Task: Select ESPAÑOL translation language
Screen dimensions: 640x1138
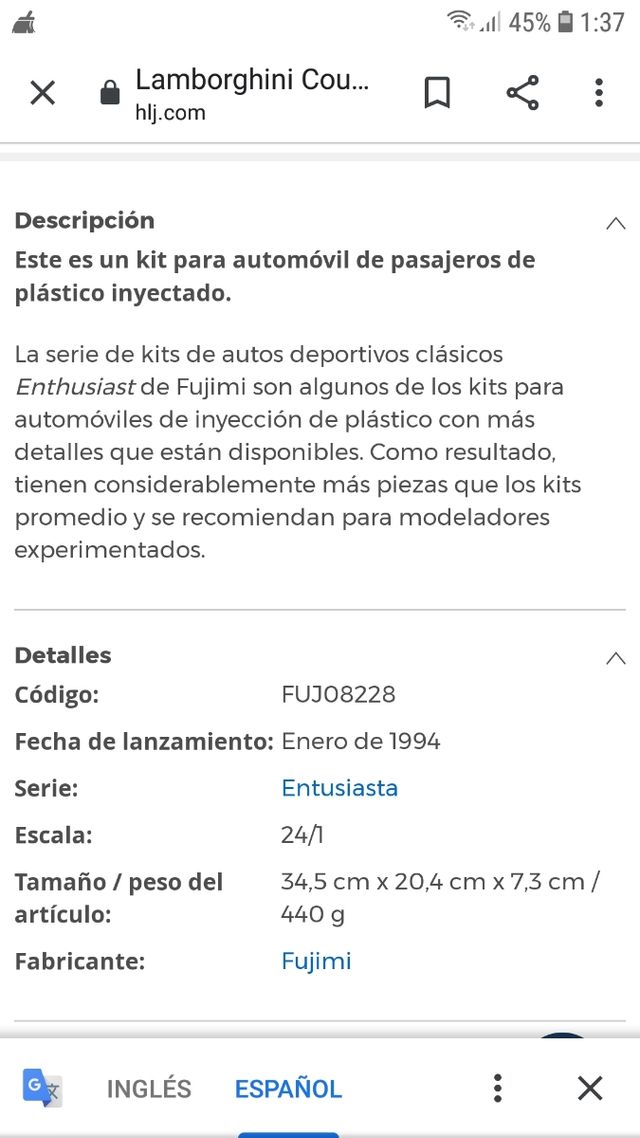Action: click(x=288, y=1089)
